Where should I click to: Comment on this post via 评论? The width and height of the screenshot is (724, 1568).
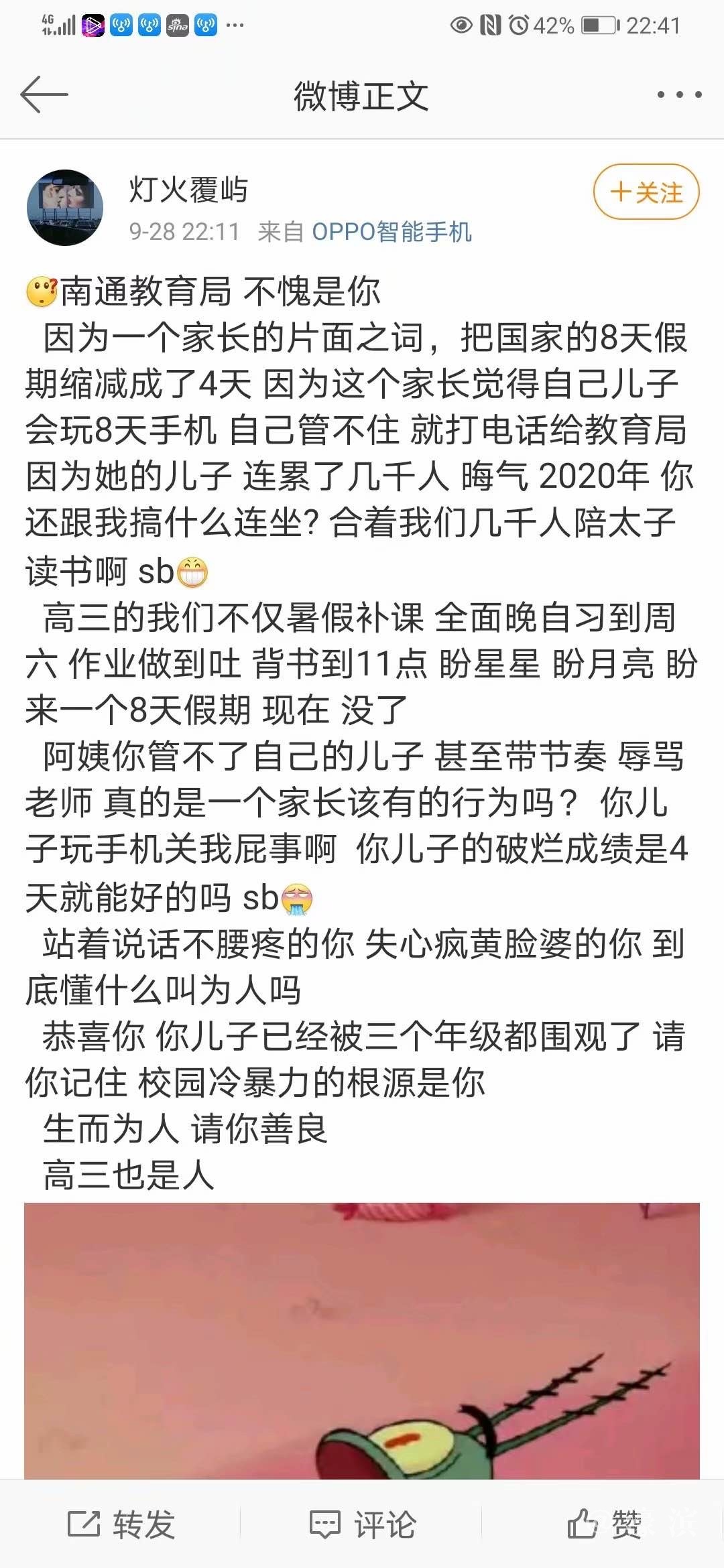[362, 1524]
